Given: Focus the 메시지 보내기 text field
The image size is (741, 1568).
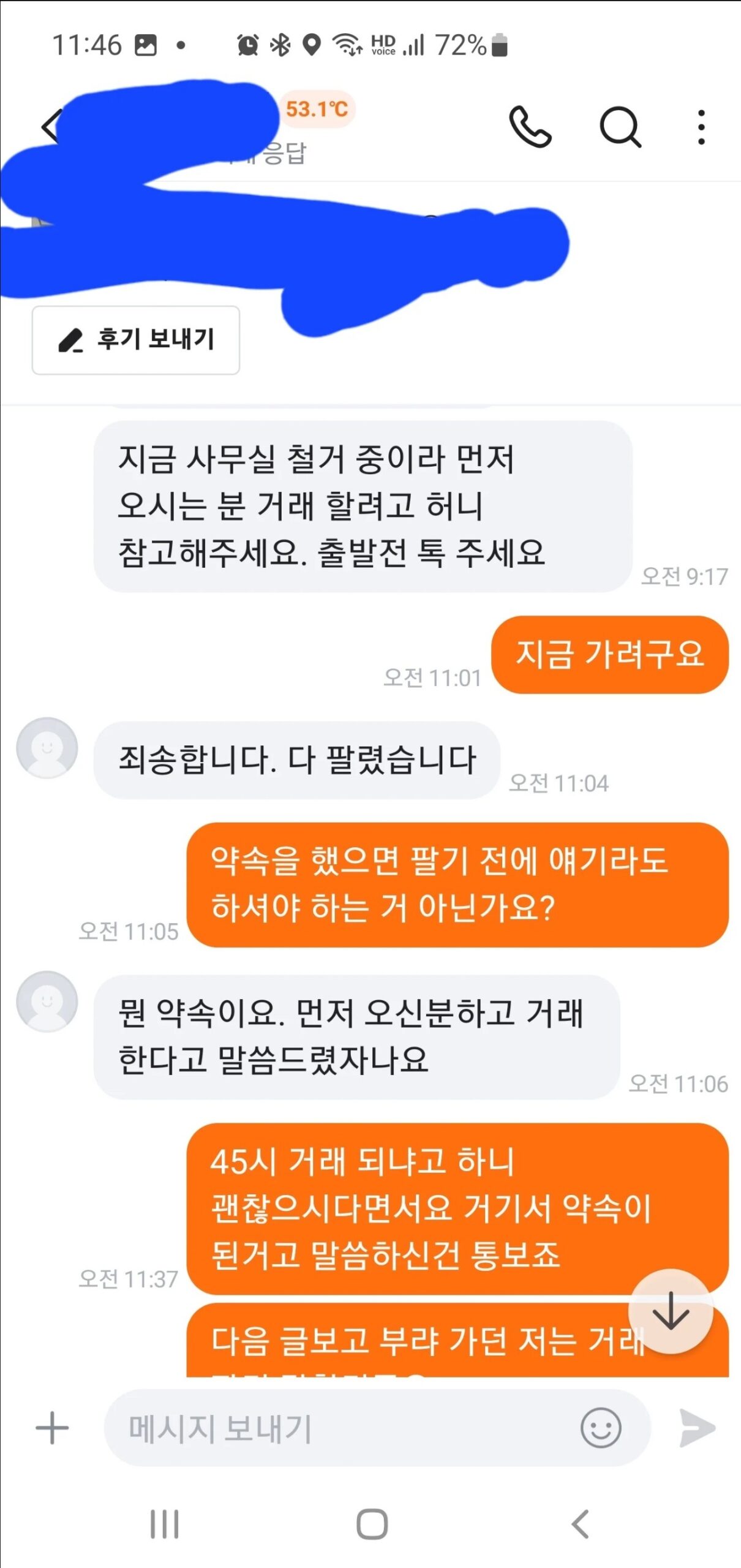Looking at the screenshot, I should [x=343, y=1428].
